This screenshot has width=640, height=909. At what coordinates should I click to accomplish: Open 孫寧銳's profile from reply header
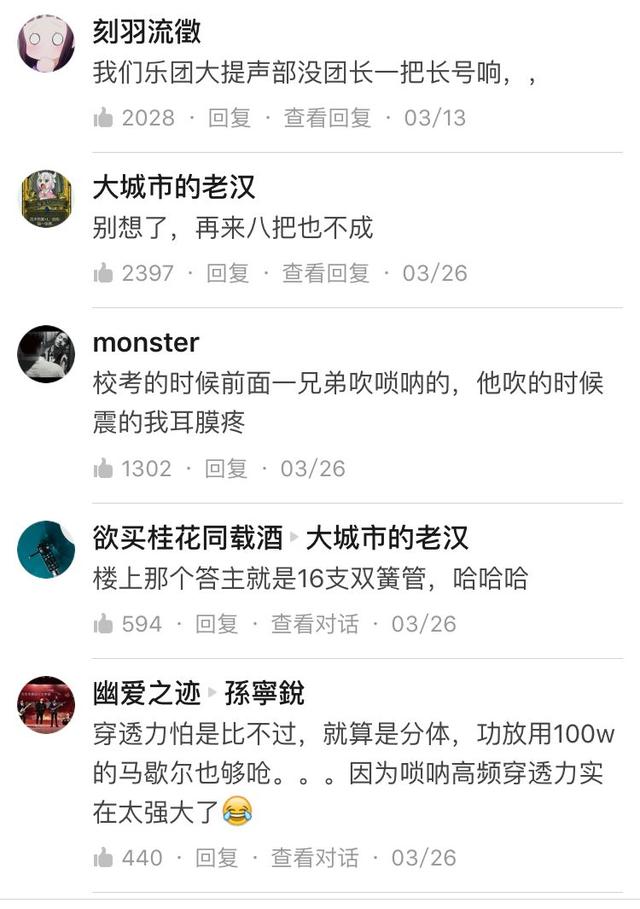pos(264,693)
